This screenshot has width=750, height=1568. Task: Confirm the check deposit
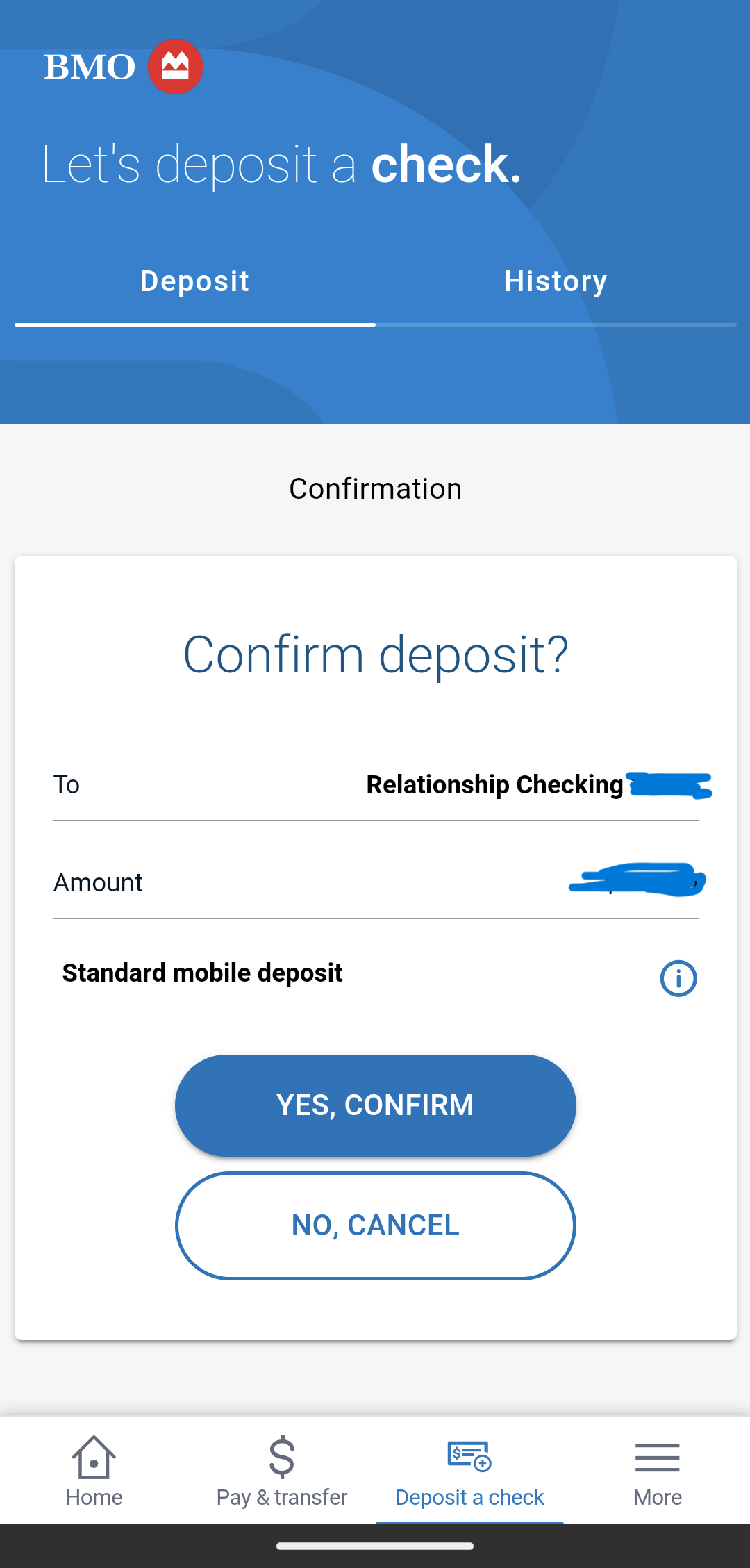click(375, 1105)
